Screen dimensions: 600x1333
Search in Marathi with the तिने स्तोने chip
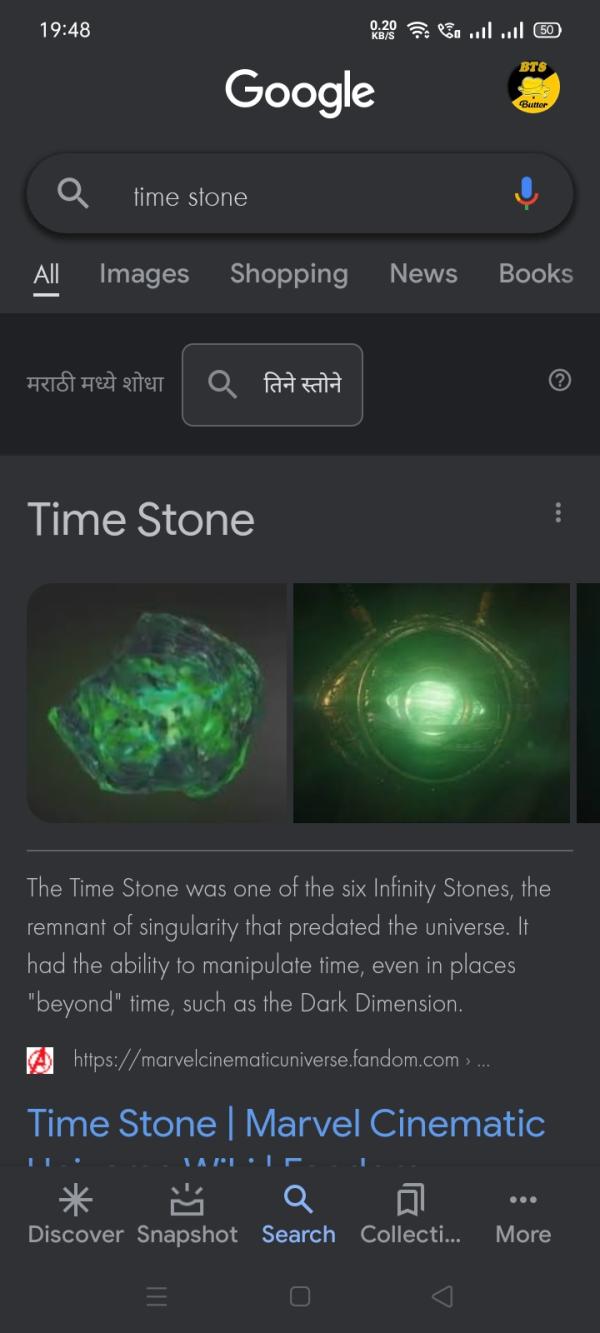pyautogui.click(x=272, y=384)
